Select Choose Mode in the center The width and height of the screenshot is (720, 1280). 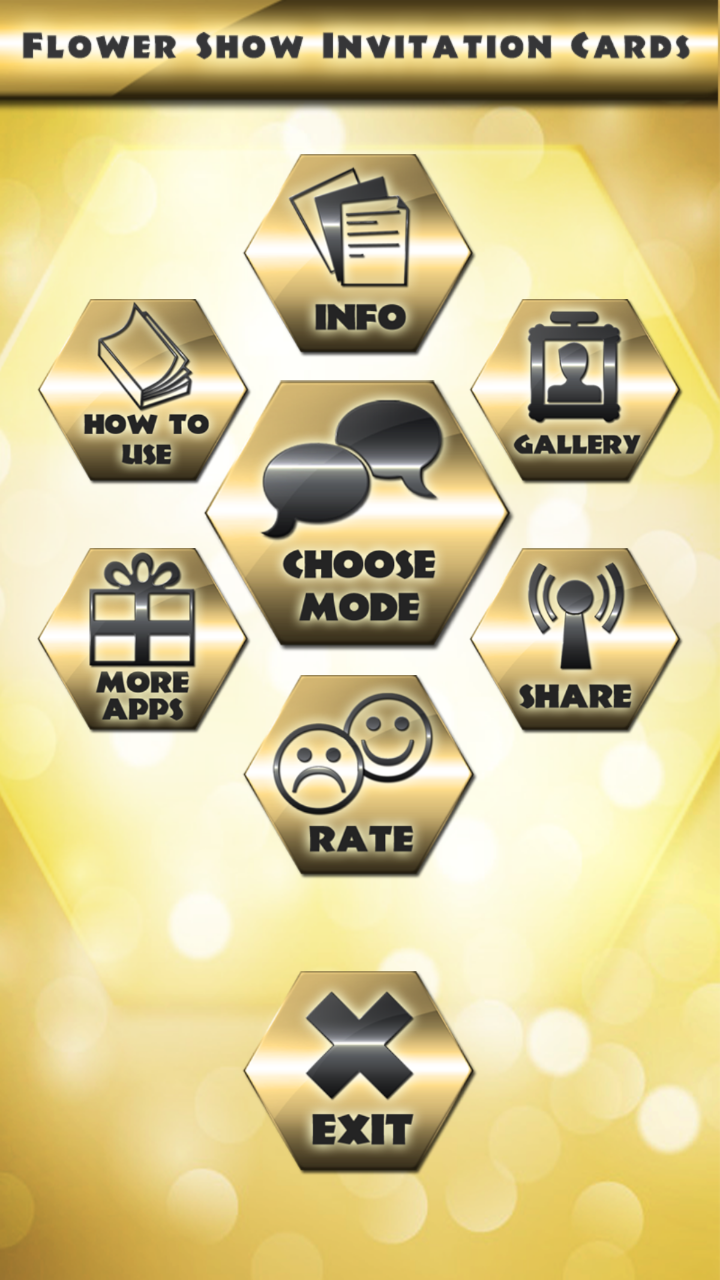click(357, 513)
